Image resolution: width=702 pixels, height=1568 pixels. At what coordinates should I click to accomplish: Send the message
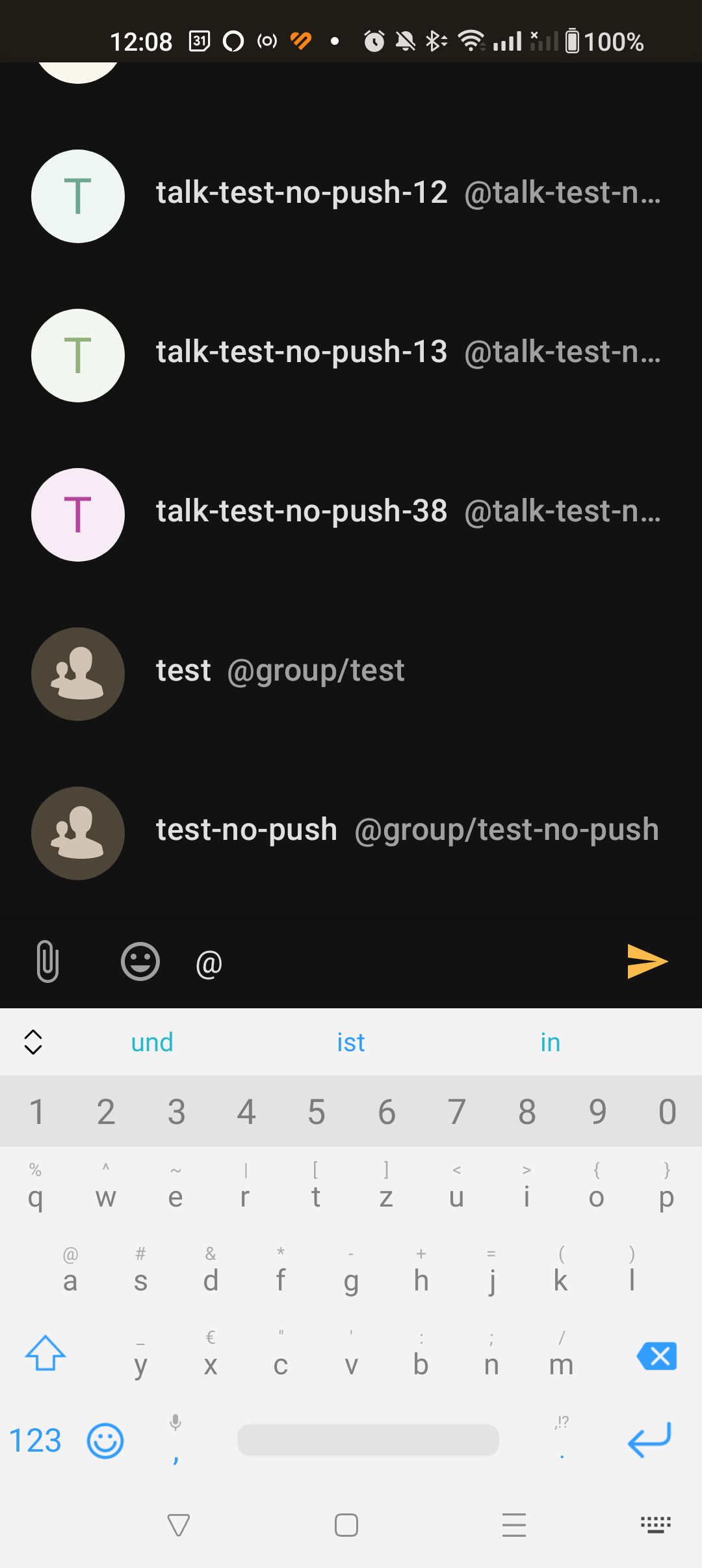point(647,961)
